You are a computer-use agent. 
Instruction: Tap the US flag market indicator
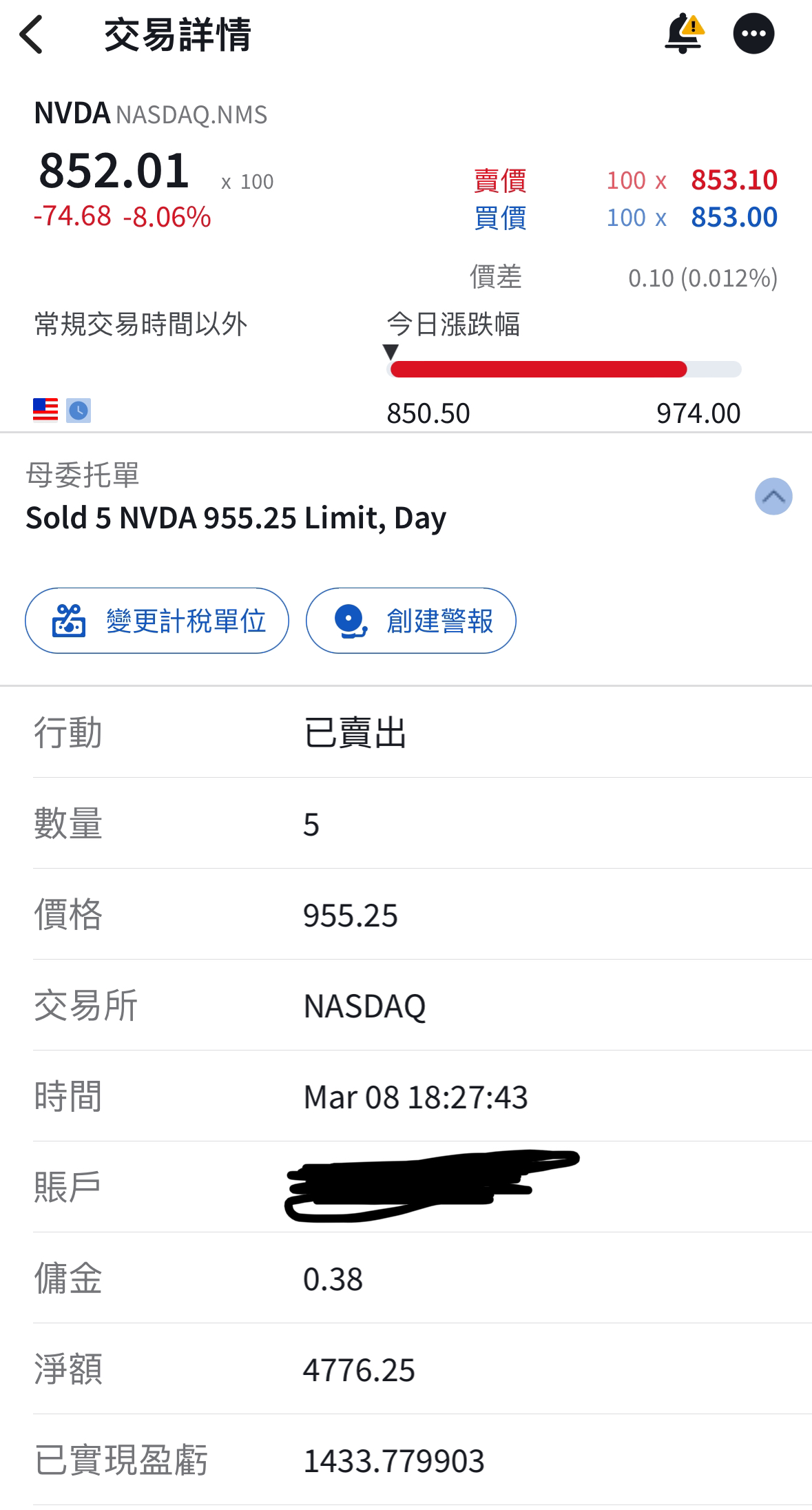(x=44, y=409)
